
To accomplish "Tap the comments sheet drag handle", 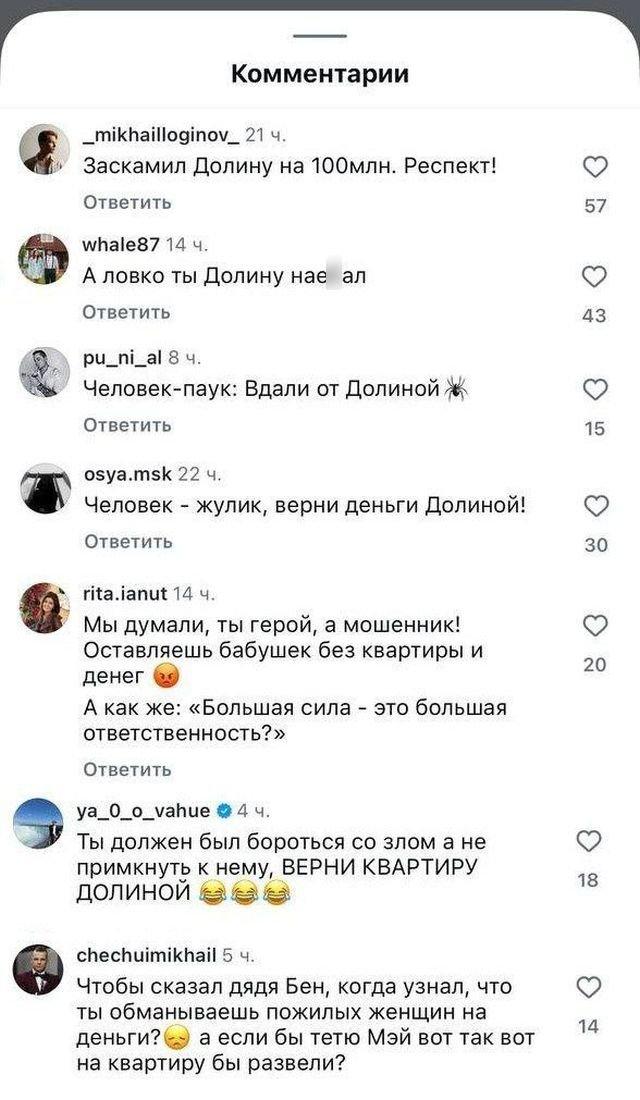I will click(320, 37).
